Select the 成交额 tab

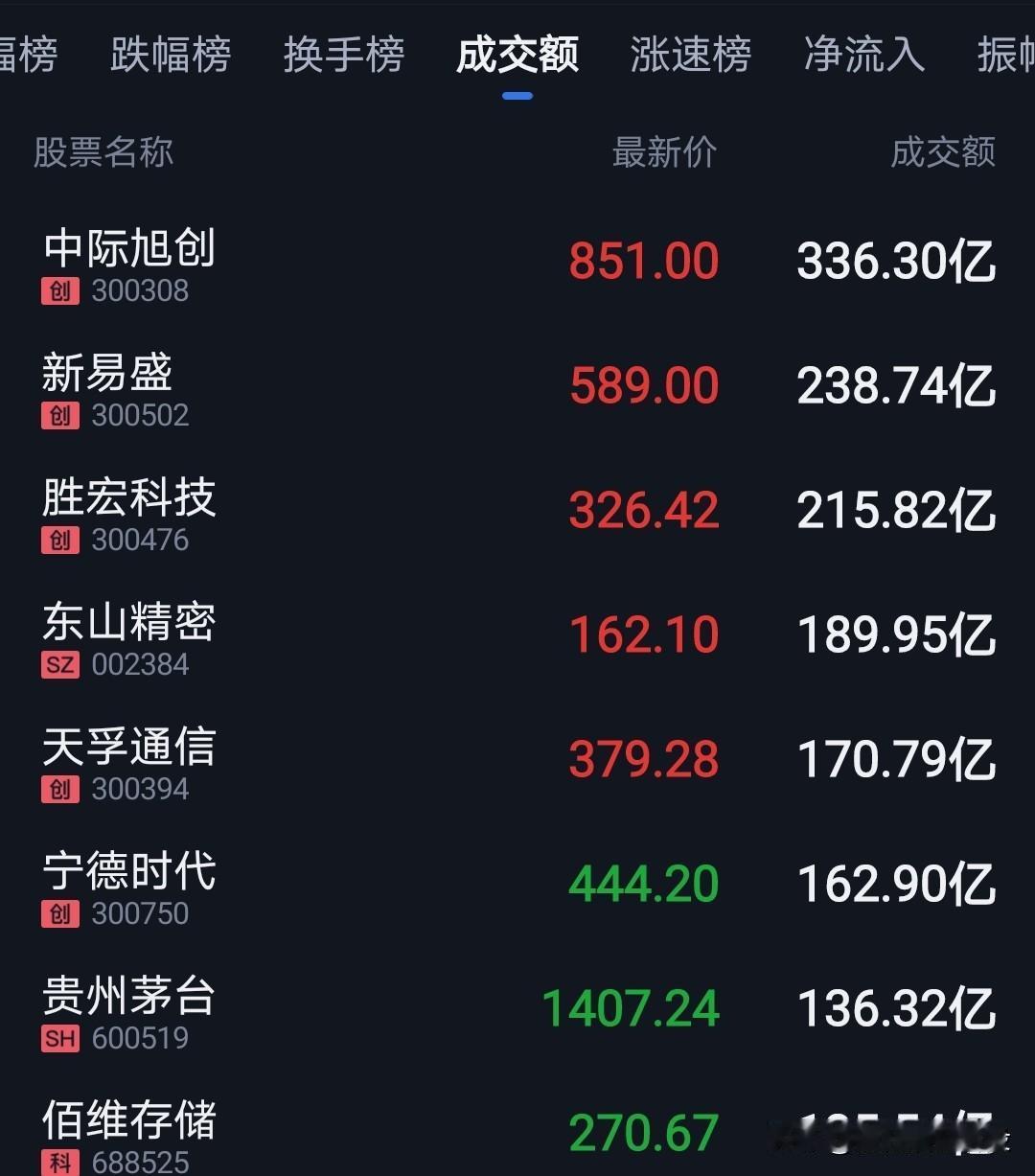tap(517, 56)
